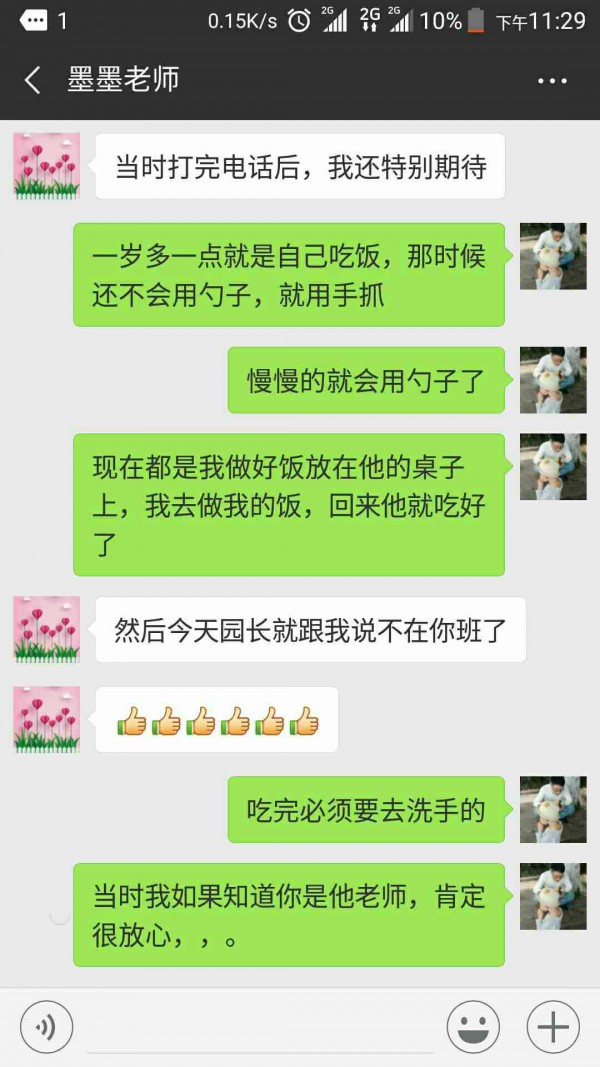
Task: Open the plus attachment menu
Action: 552,1026
